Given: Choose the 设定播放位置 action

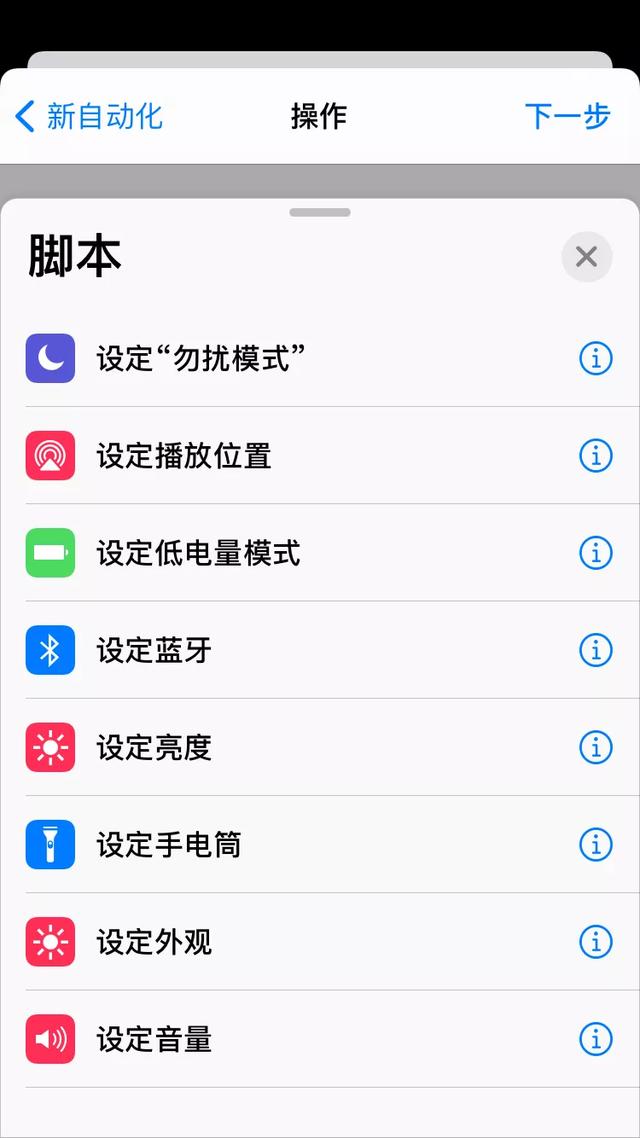Looking at the screenshot, I should coord(184,456).
